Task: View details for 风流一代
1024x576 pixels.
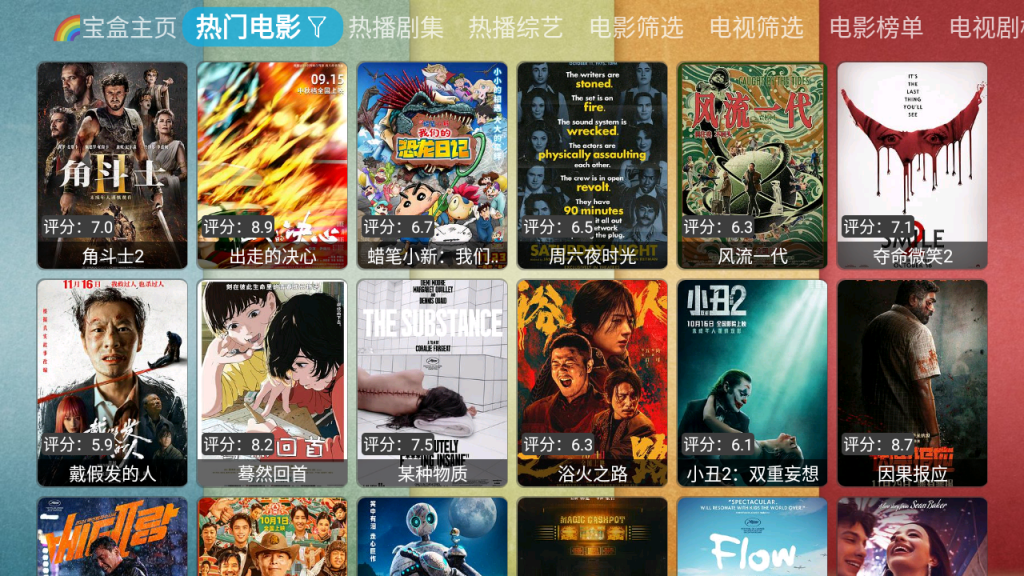Action: pos(752,165)
